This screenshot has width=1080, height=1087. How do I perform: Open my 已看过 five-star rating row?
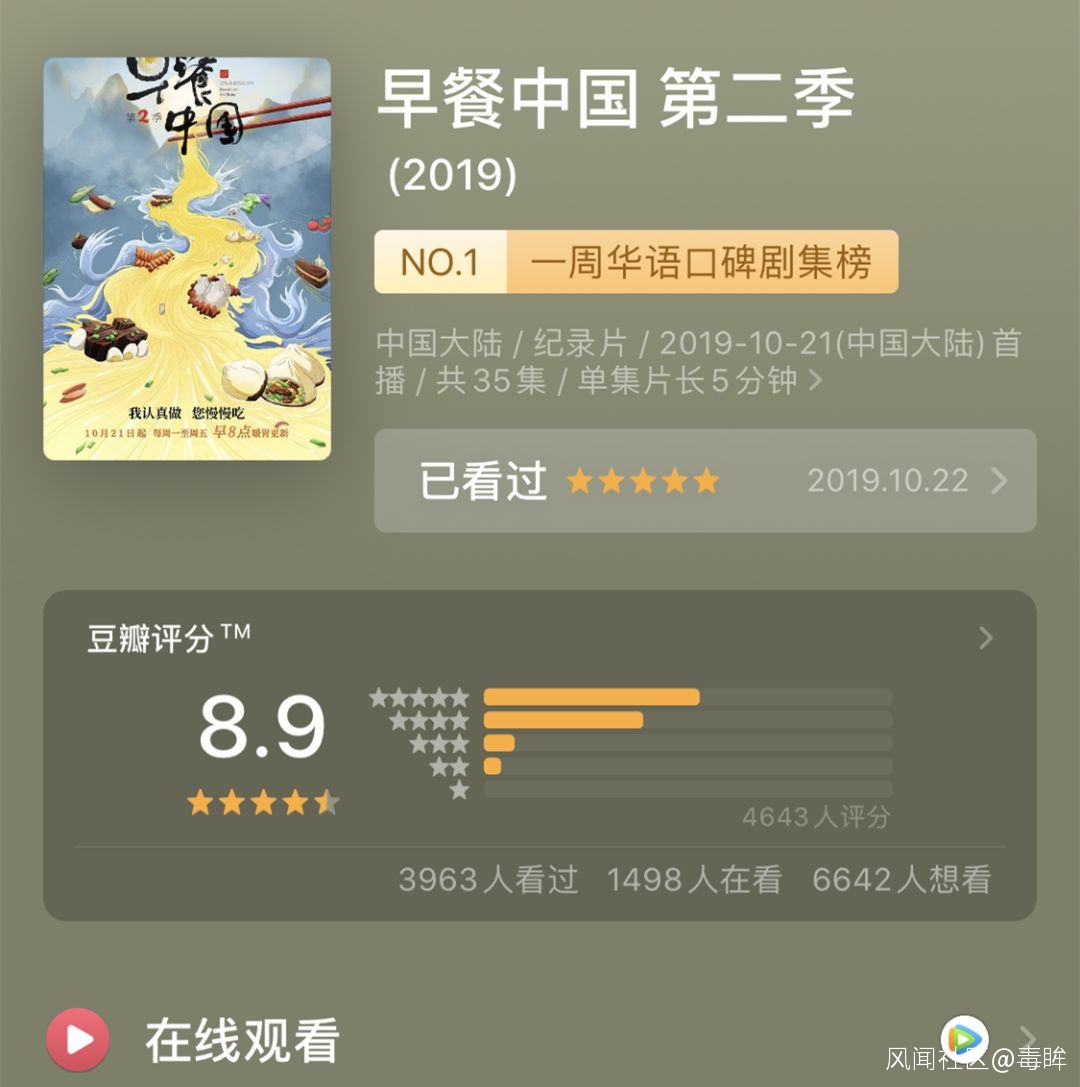click(704, 481)
